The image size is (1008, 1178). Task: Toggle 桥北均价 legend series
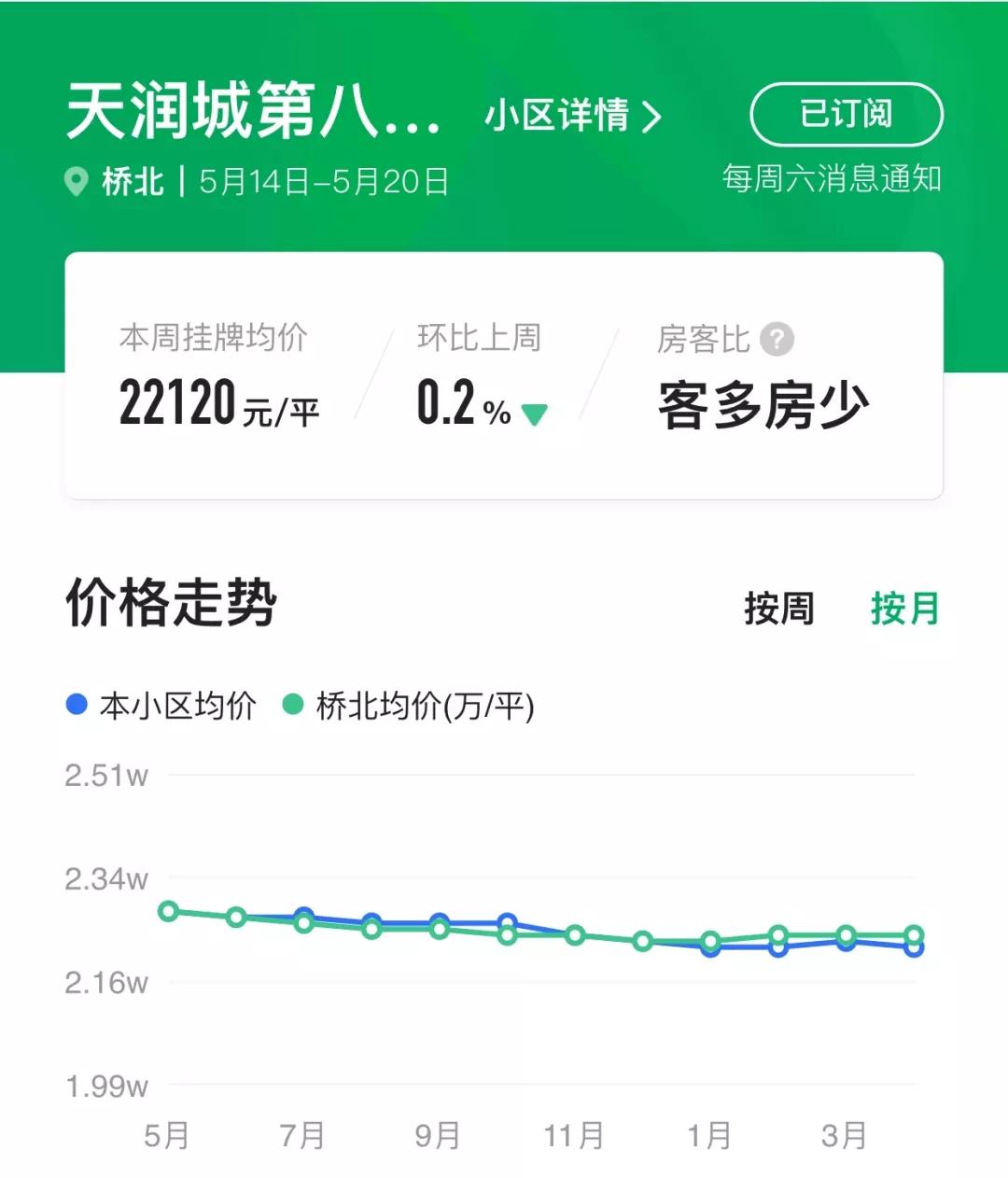tap(409, 706)
